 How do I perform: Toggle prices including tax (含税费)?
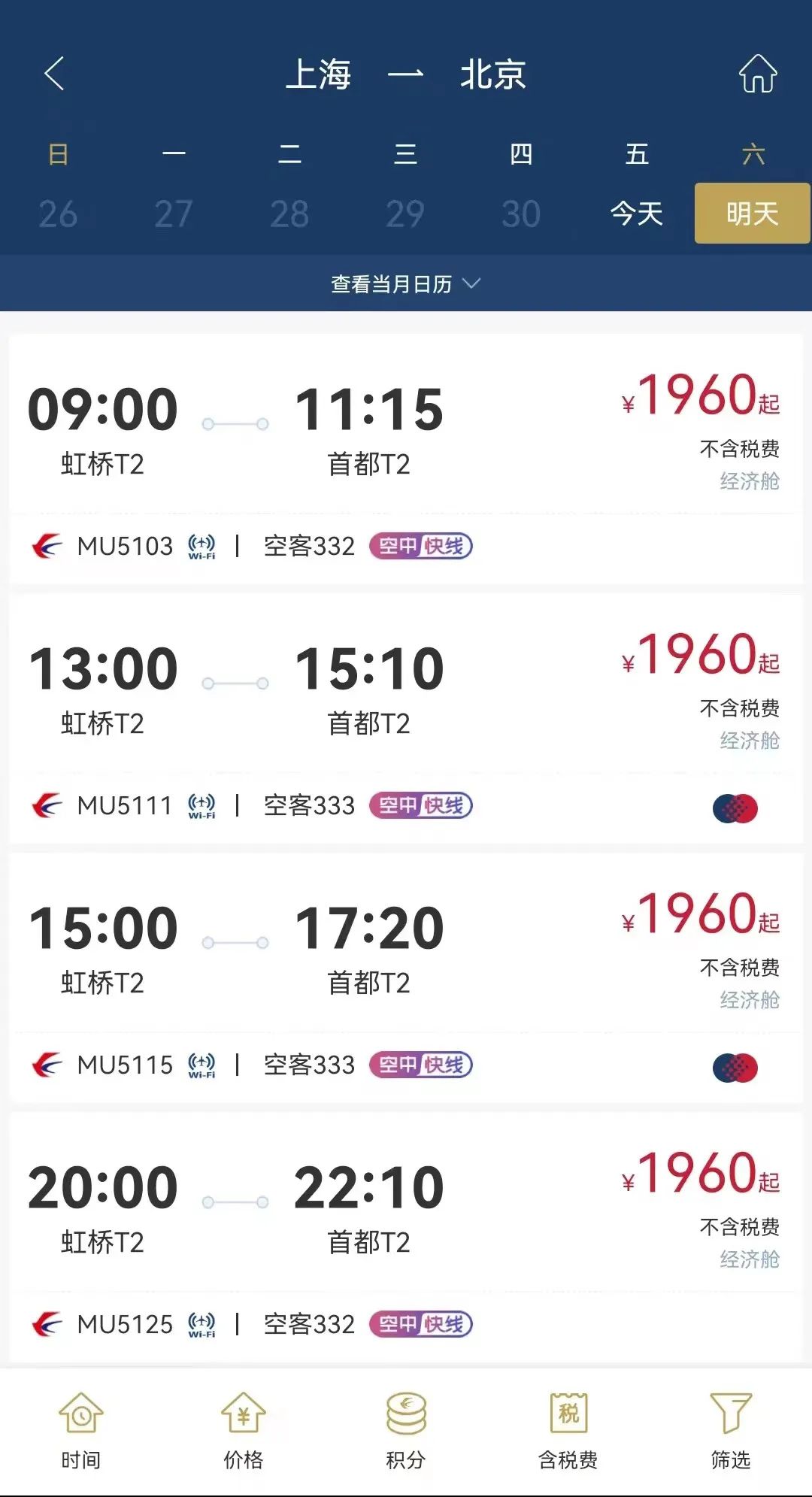click(x=568, y=1431)
